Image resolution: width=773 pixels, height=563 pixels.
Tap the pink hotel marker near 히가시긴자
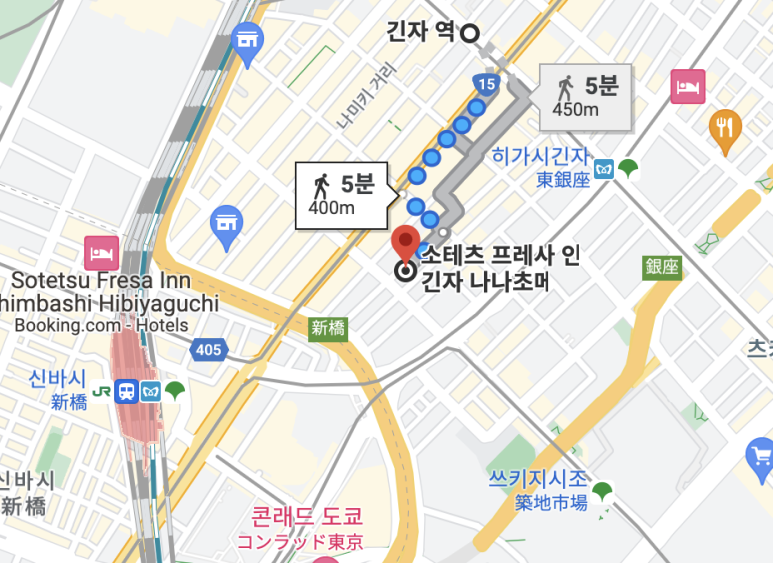(x=689, y=85)
